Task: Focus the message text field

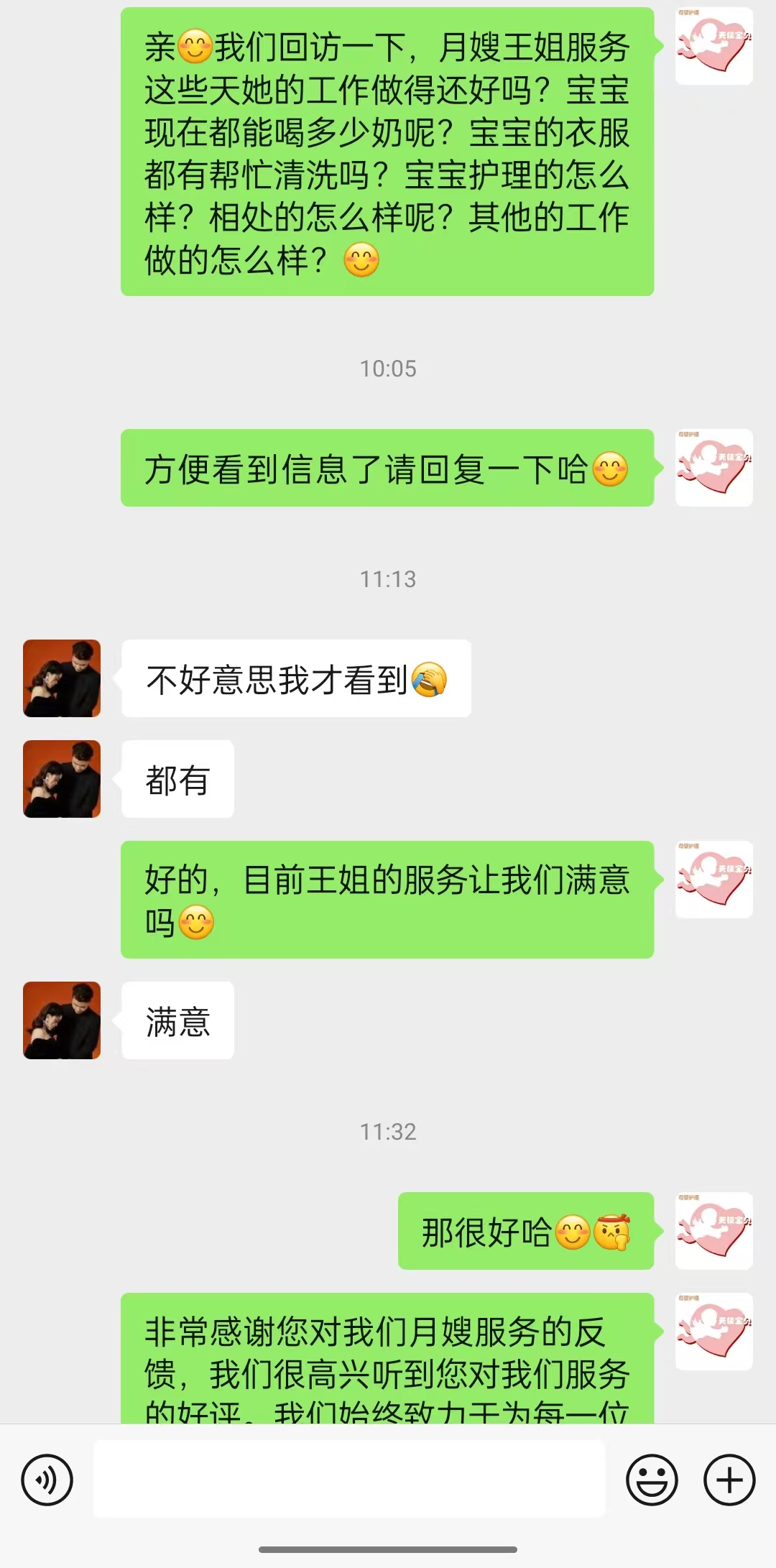Action: point(349,1480)
